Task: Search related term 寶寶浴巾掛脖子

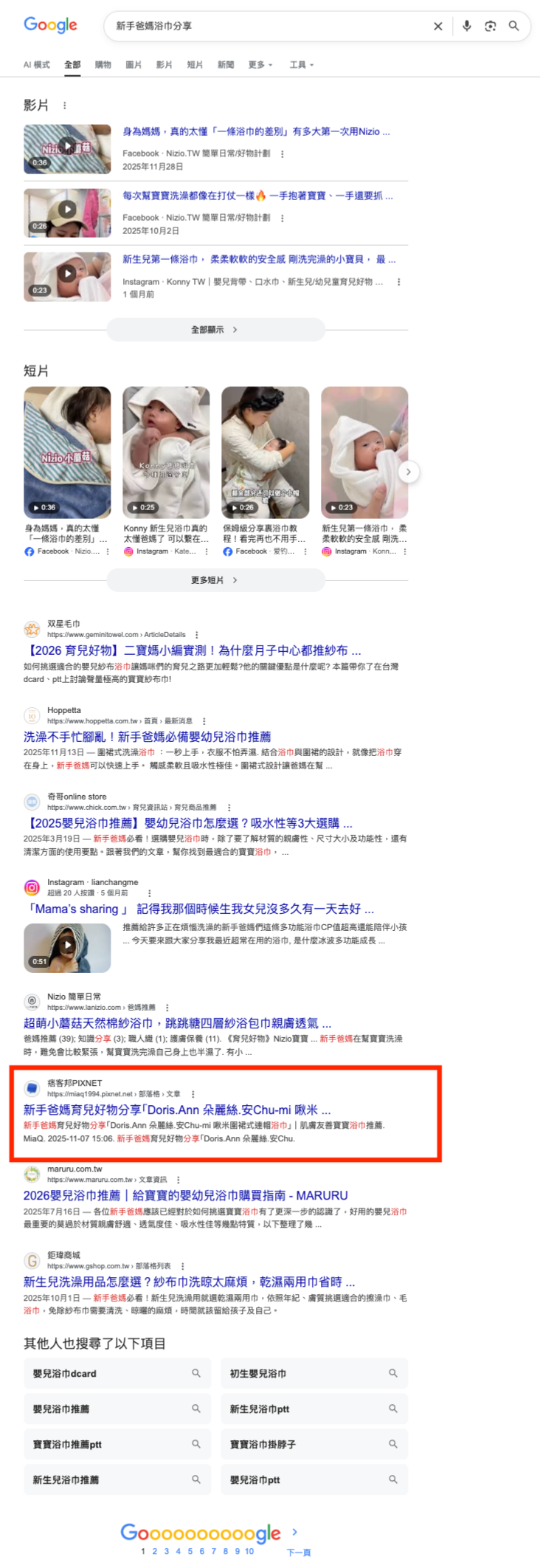Action: point(314,1445)
